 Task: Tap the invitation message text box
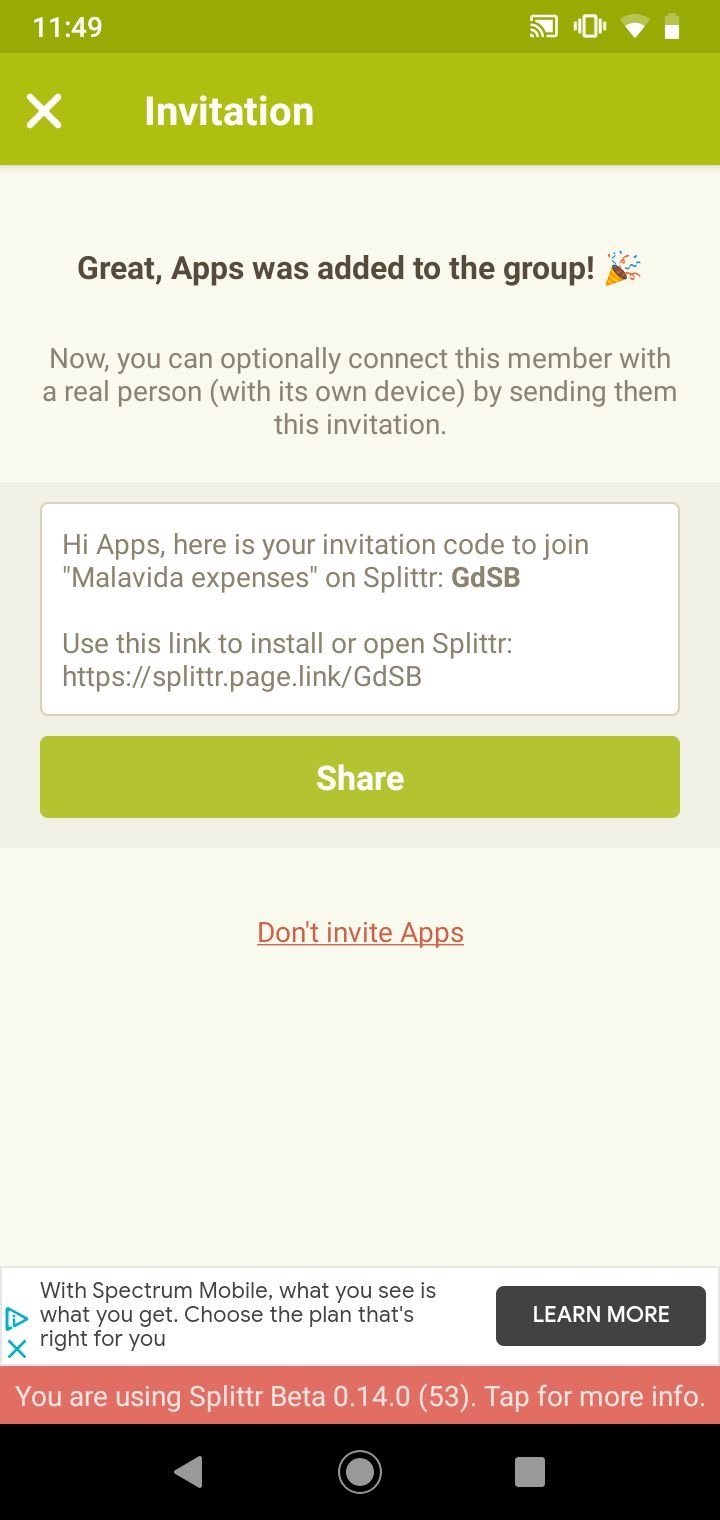pyautogui.click(x=360, y=609)
